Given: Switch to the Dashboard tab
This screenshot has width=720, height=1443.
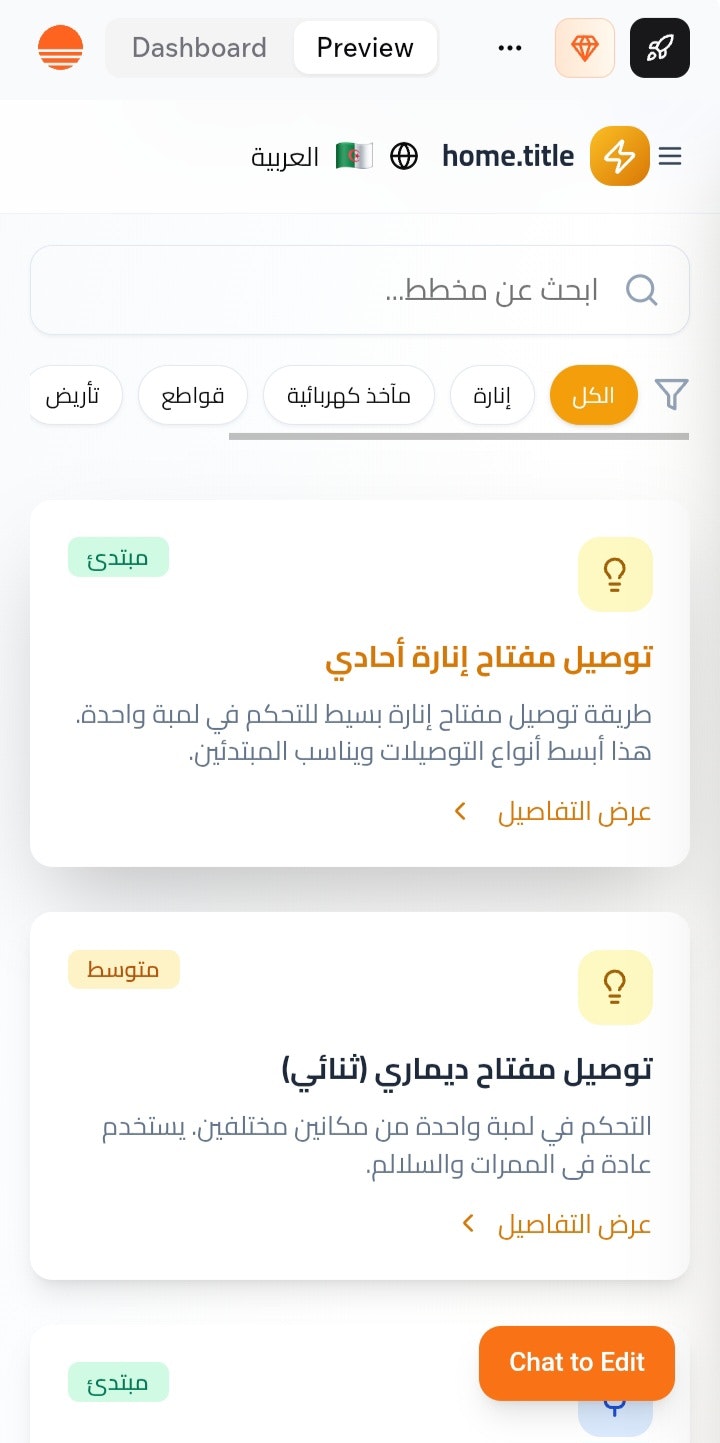Looking at the screenshot, I should tap(199, 47).
